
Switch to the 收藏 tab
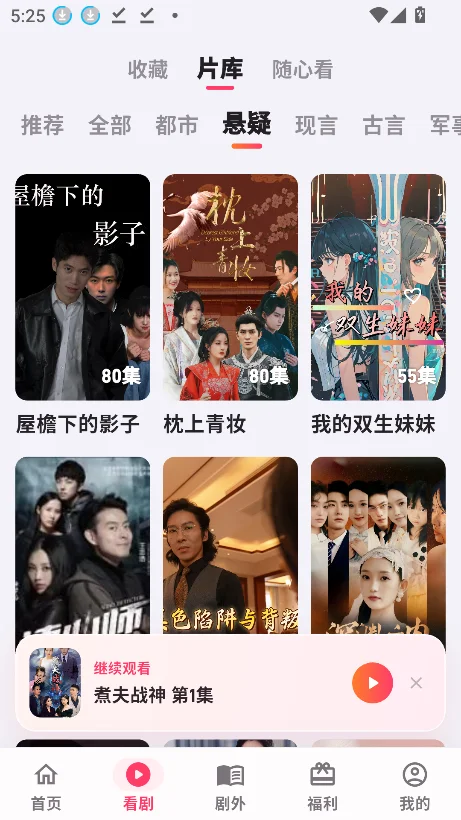coord(148,70)
